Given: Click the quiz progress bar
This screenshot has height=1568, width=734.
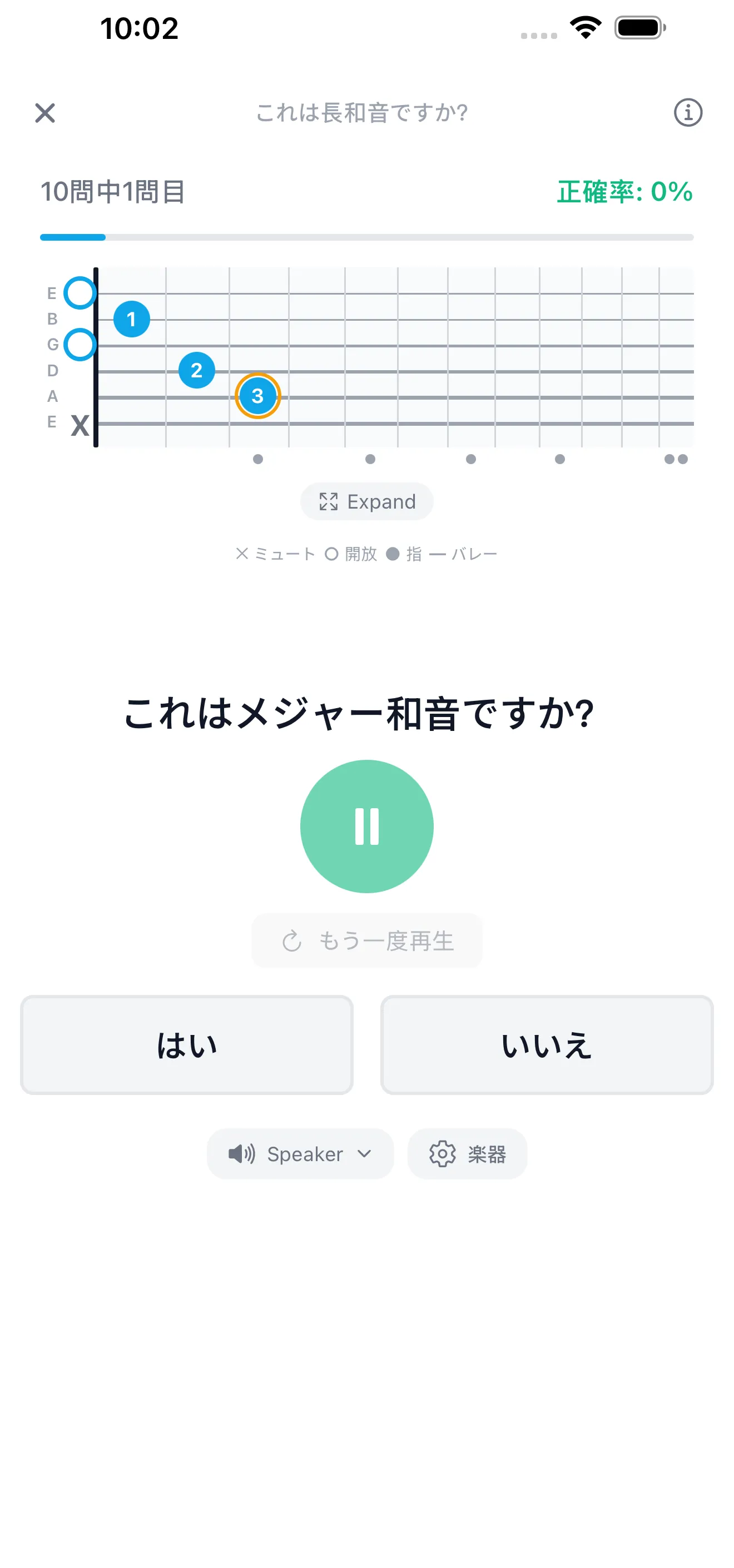Looking at the screenshot, I should (366, 237).
